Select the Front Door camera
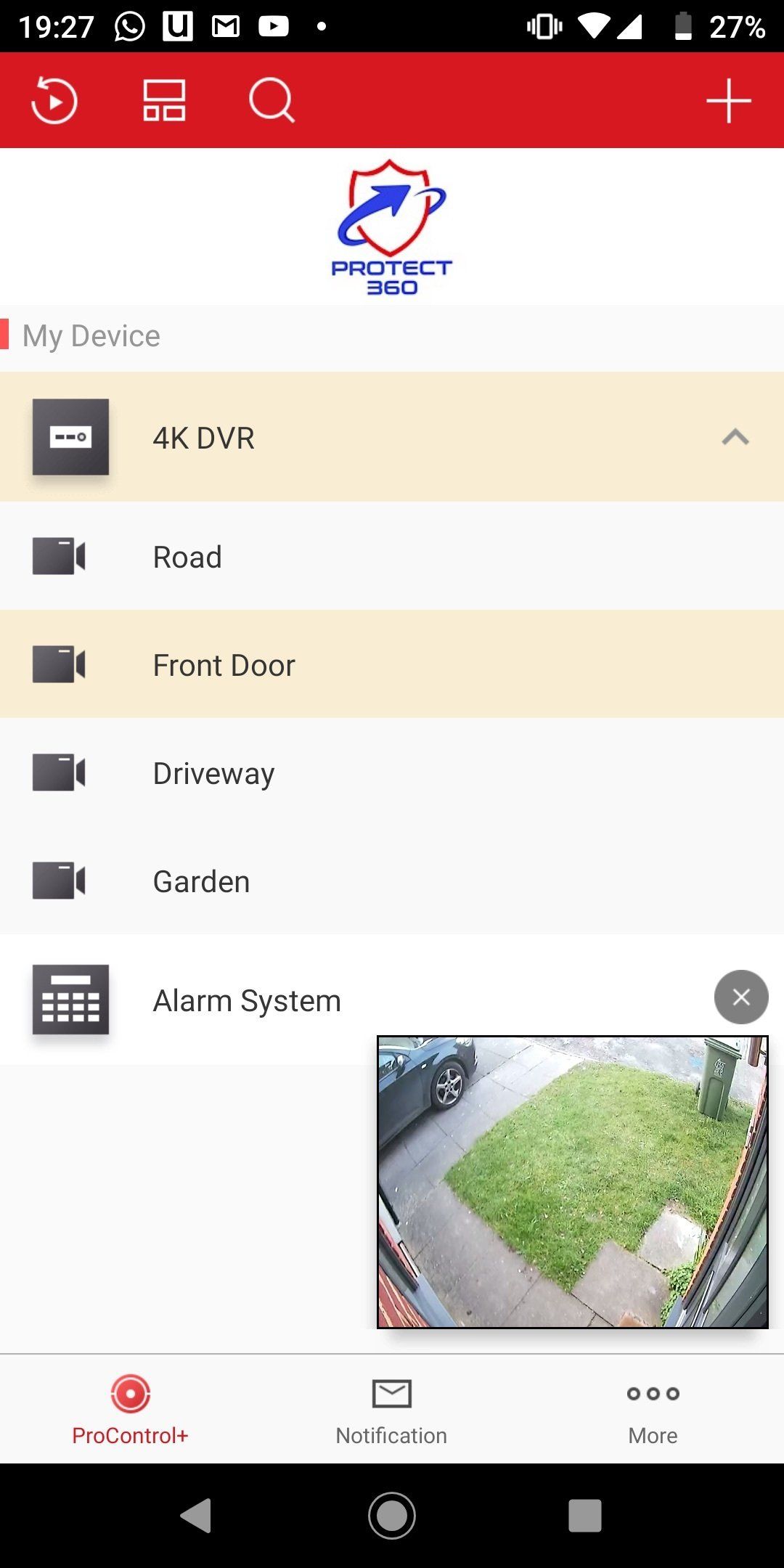This screenshot has width=784, height=1568. coord(224,665)
